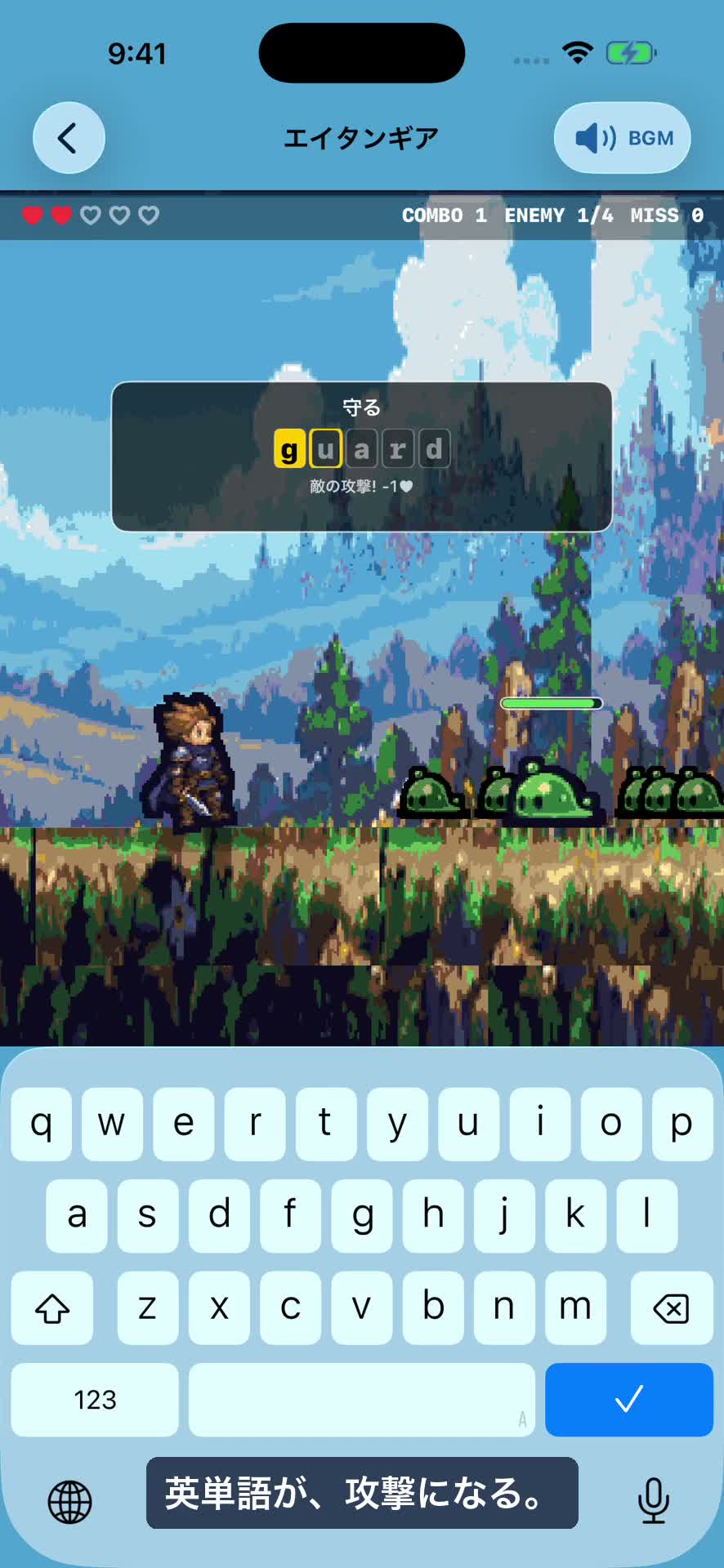This screenshot has height=1568, width=724.
Task: Tap the m key
Action: [x=575, y=1307]
